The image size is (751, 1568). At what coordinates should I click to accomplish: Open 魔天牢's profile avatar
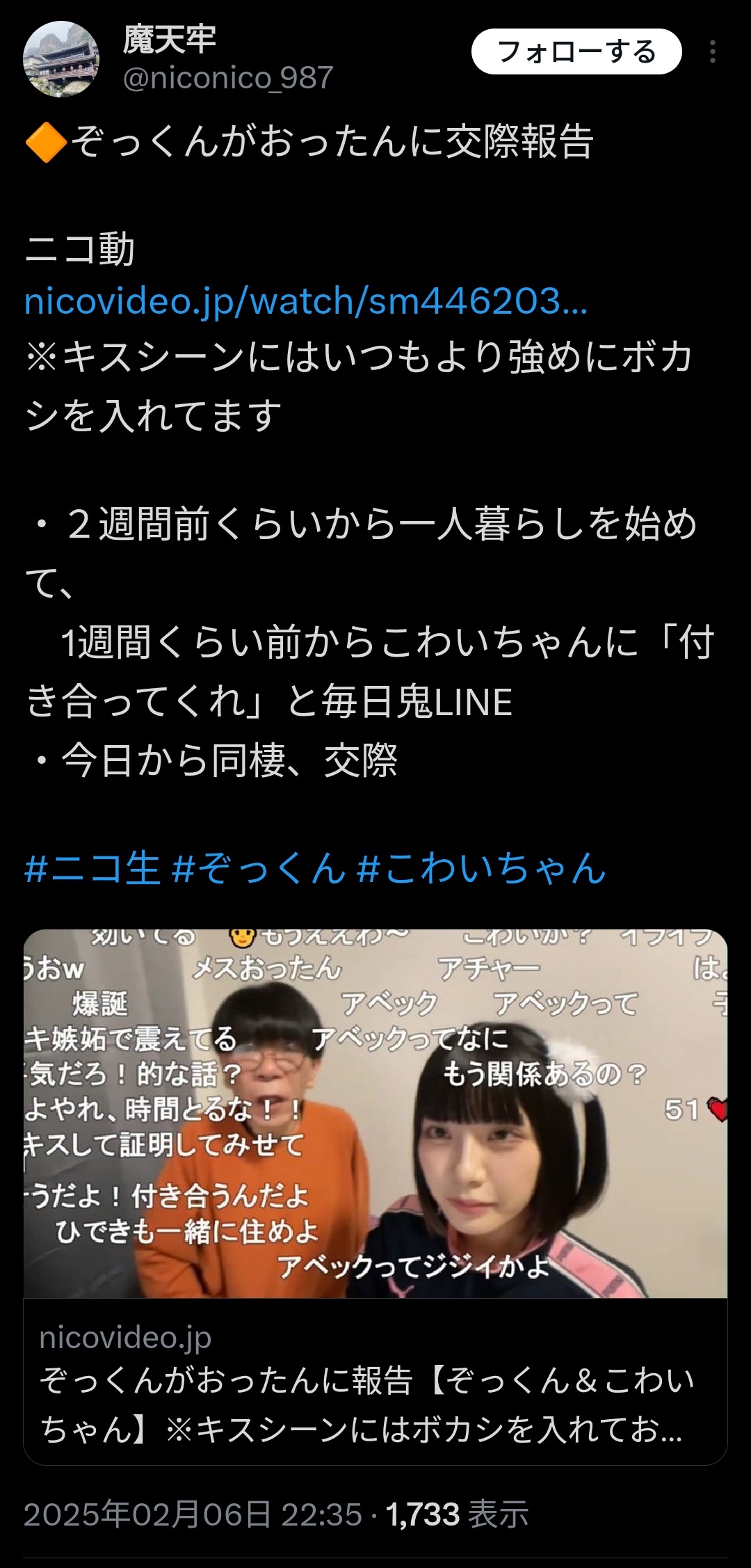click(61, 59)
